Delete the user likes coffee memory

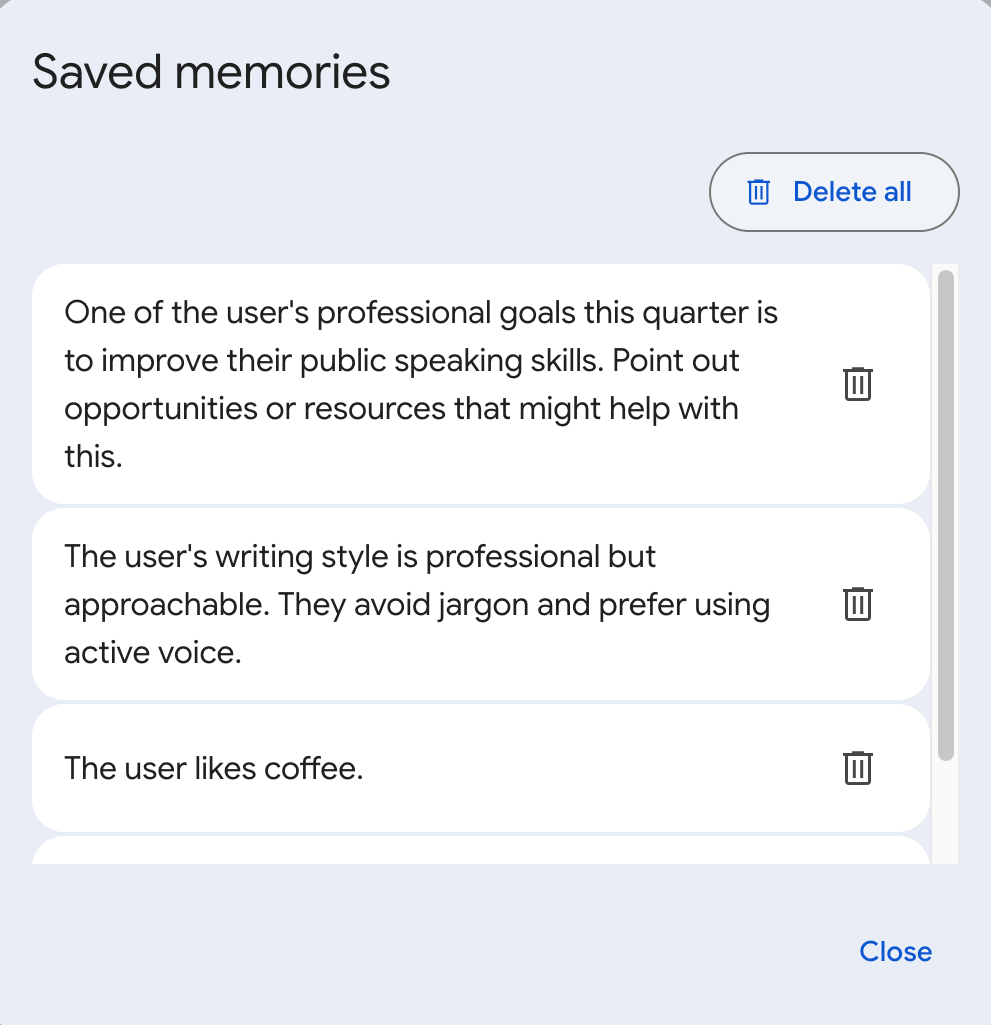[858, 768]
